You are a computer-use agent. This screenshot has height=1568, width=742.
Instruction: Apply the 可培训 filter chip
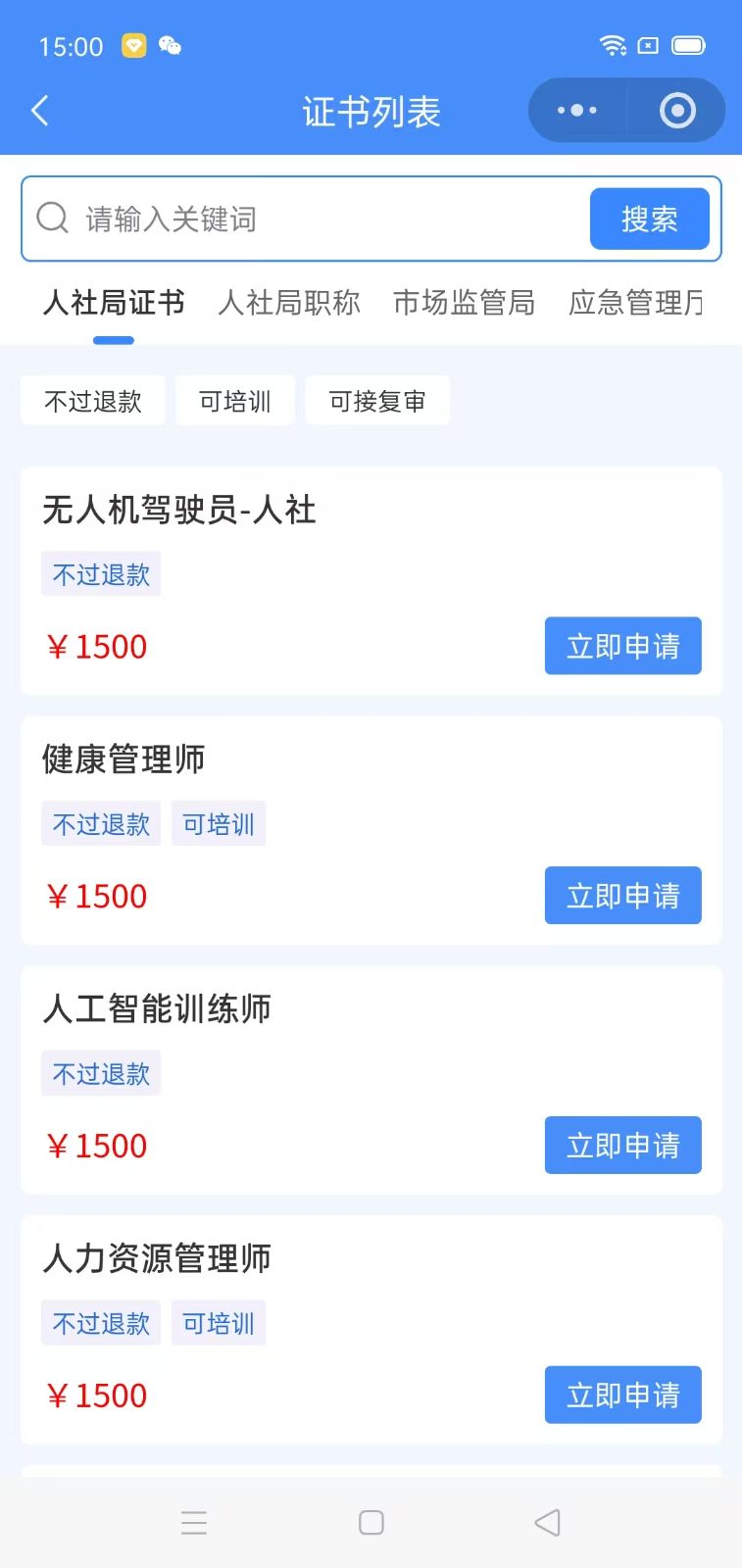(x=235, y=401)
